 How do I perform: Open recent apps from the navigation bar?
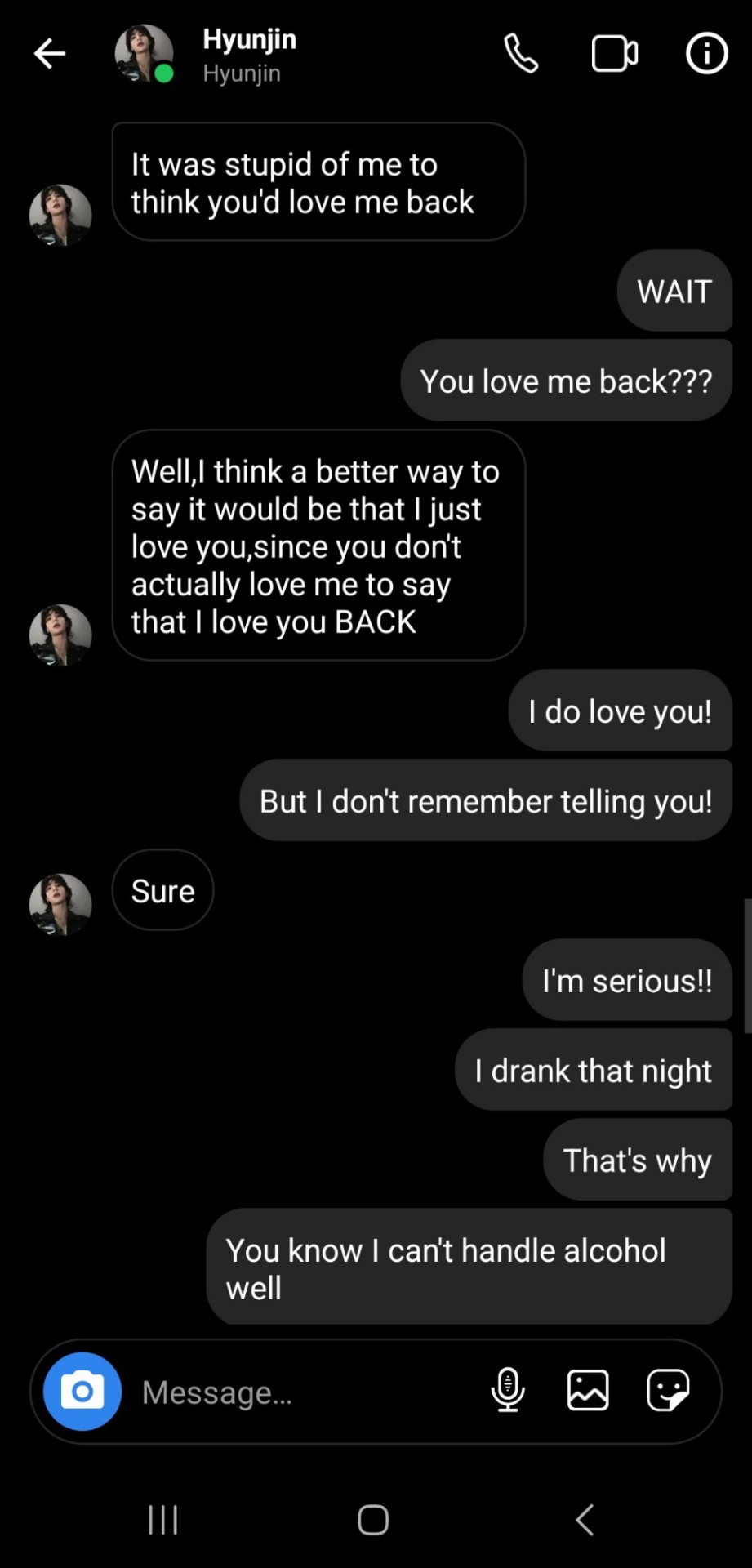(x=163, y=1520)
